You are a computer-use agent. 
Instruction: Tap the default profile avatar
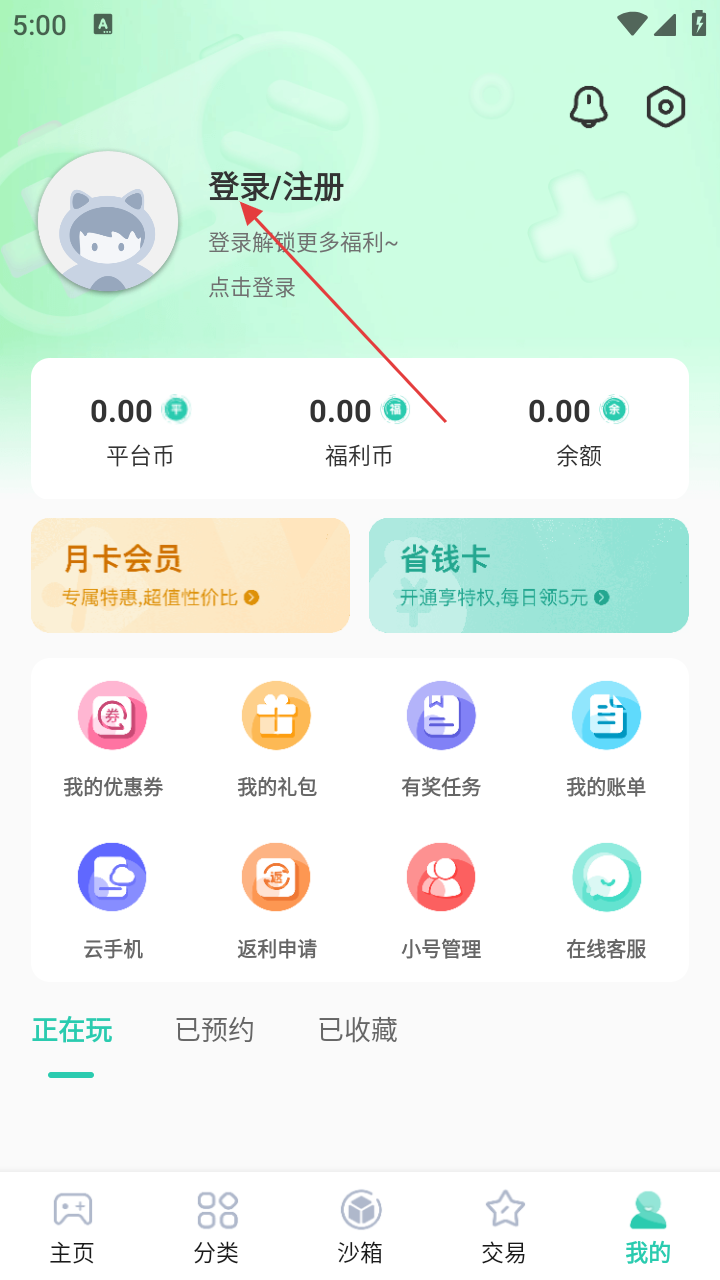pyautogui.click(x=108, y=222)
